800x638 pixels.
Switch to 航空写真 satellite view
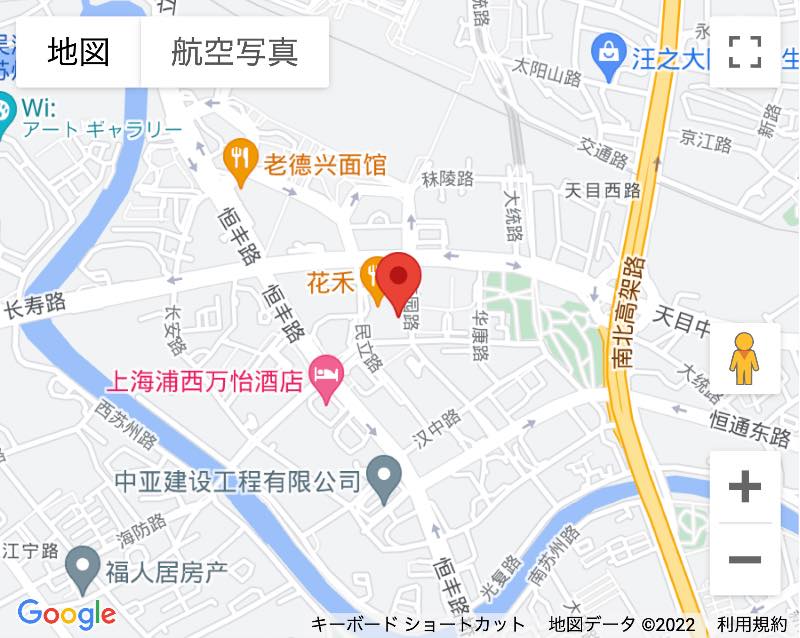point(235,52)
